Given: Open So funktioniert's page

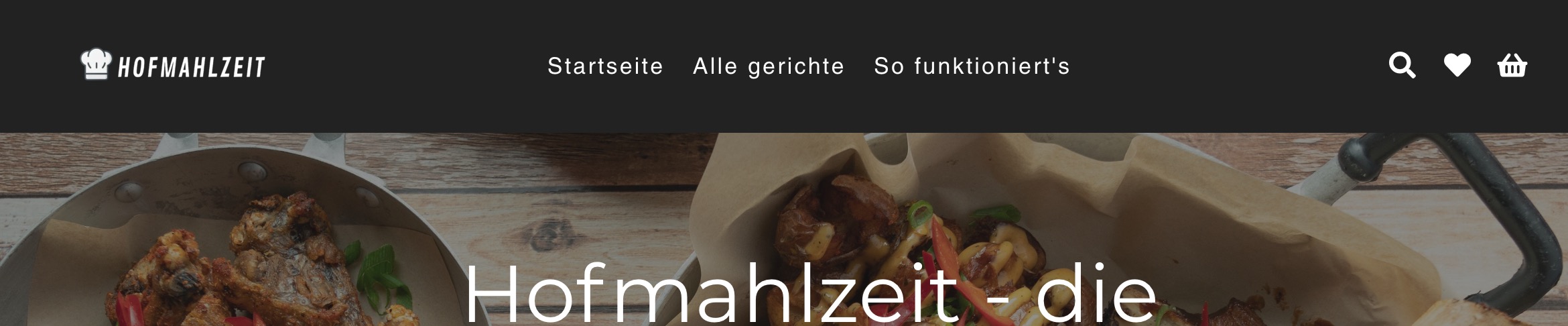Looking at the screenshot, I should pyautogui.click(x=972, y=66).
